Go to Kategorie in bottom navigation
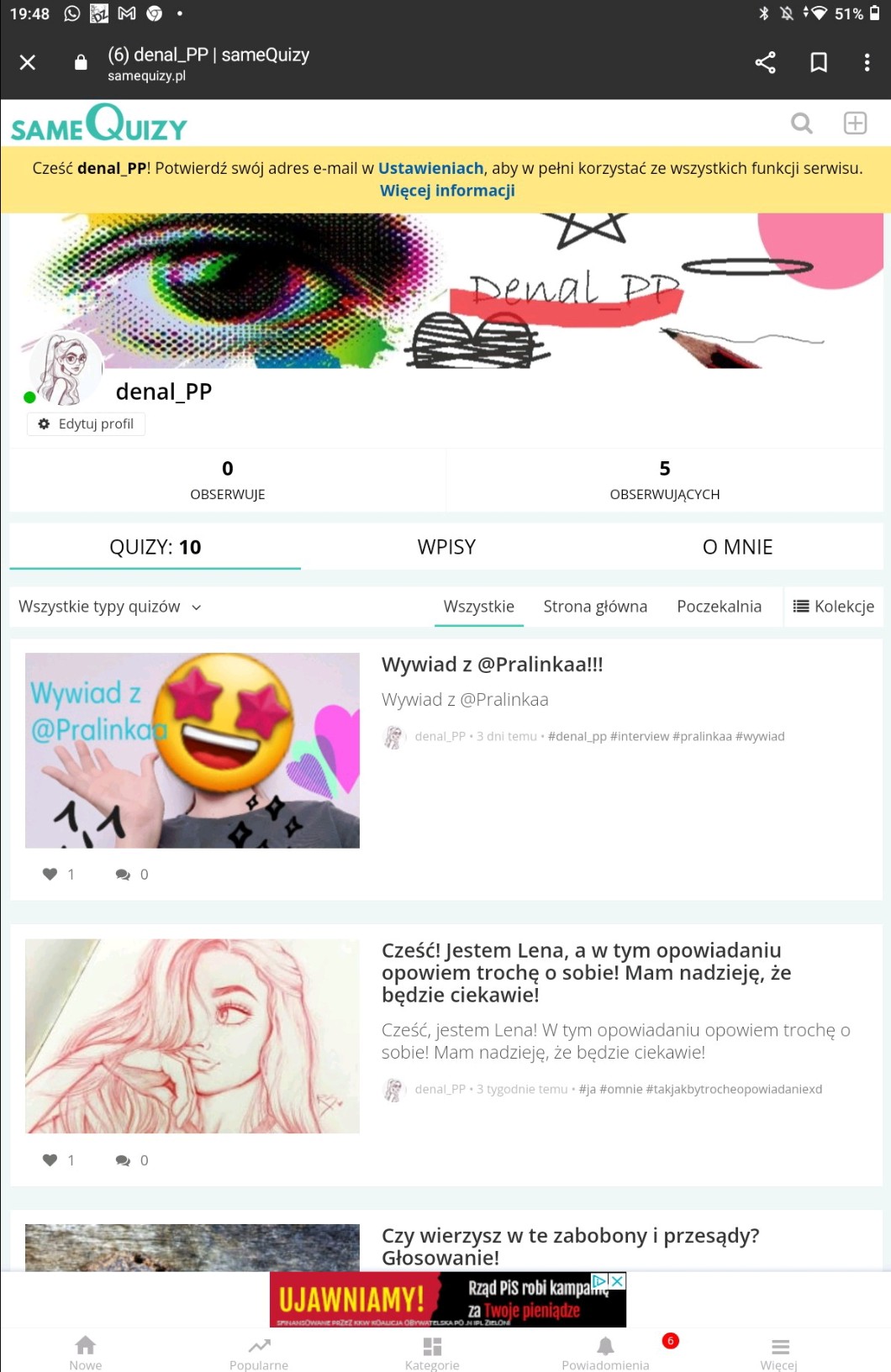 (x=432, y=1352)
